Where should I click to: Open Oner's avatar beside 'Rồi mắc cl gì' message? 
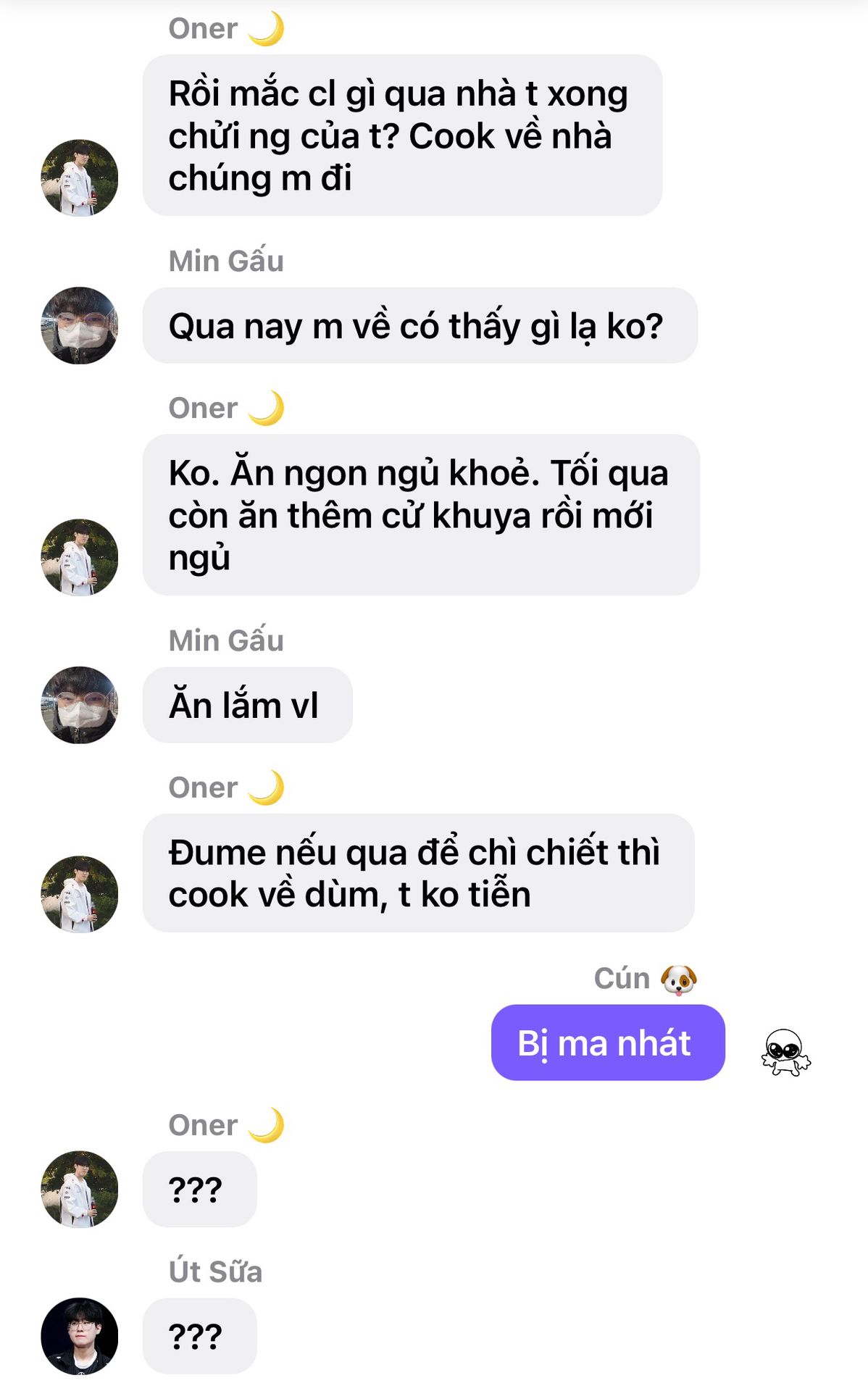pos(79,177)
